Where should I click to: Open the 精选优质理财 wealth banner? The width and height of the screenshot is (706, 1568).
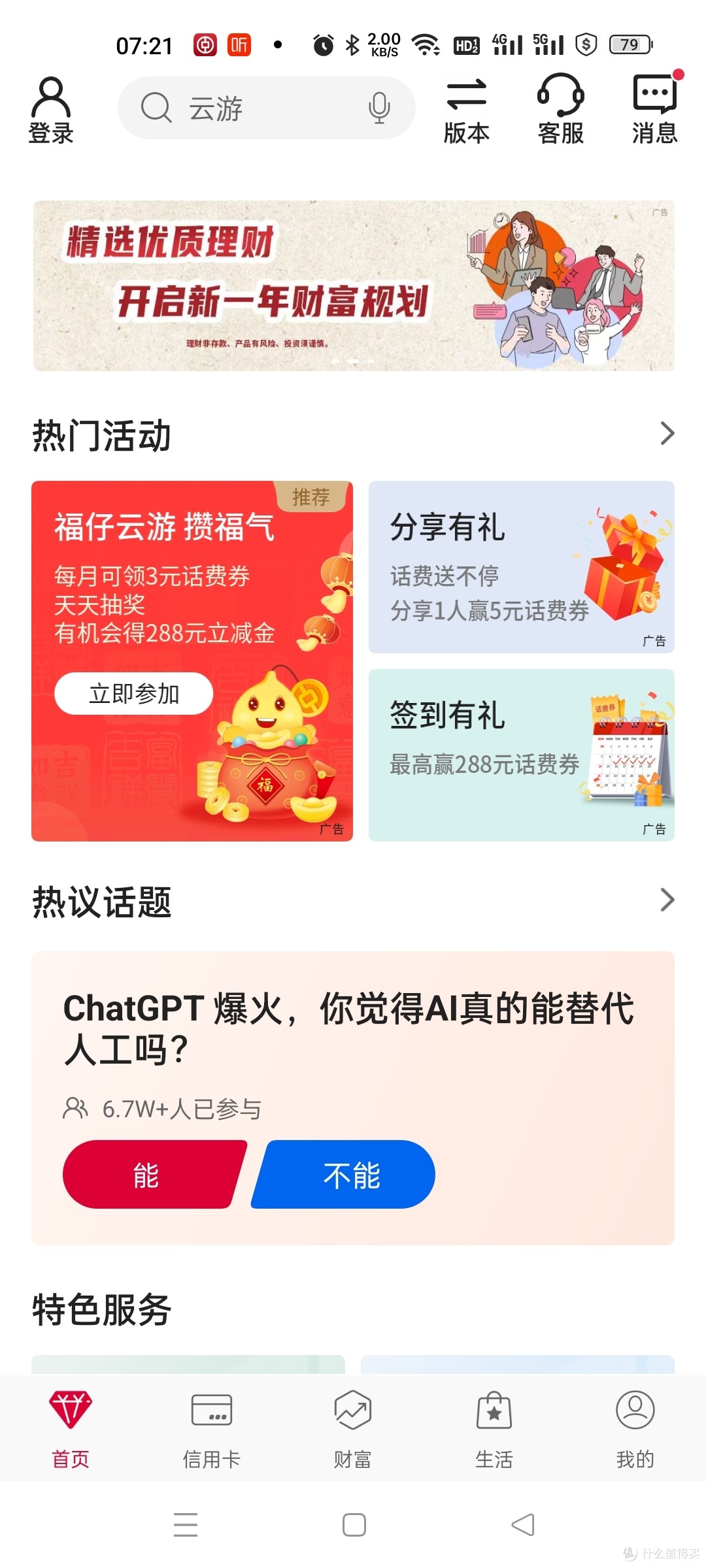pyautogui.click(x=354, y=286)
